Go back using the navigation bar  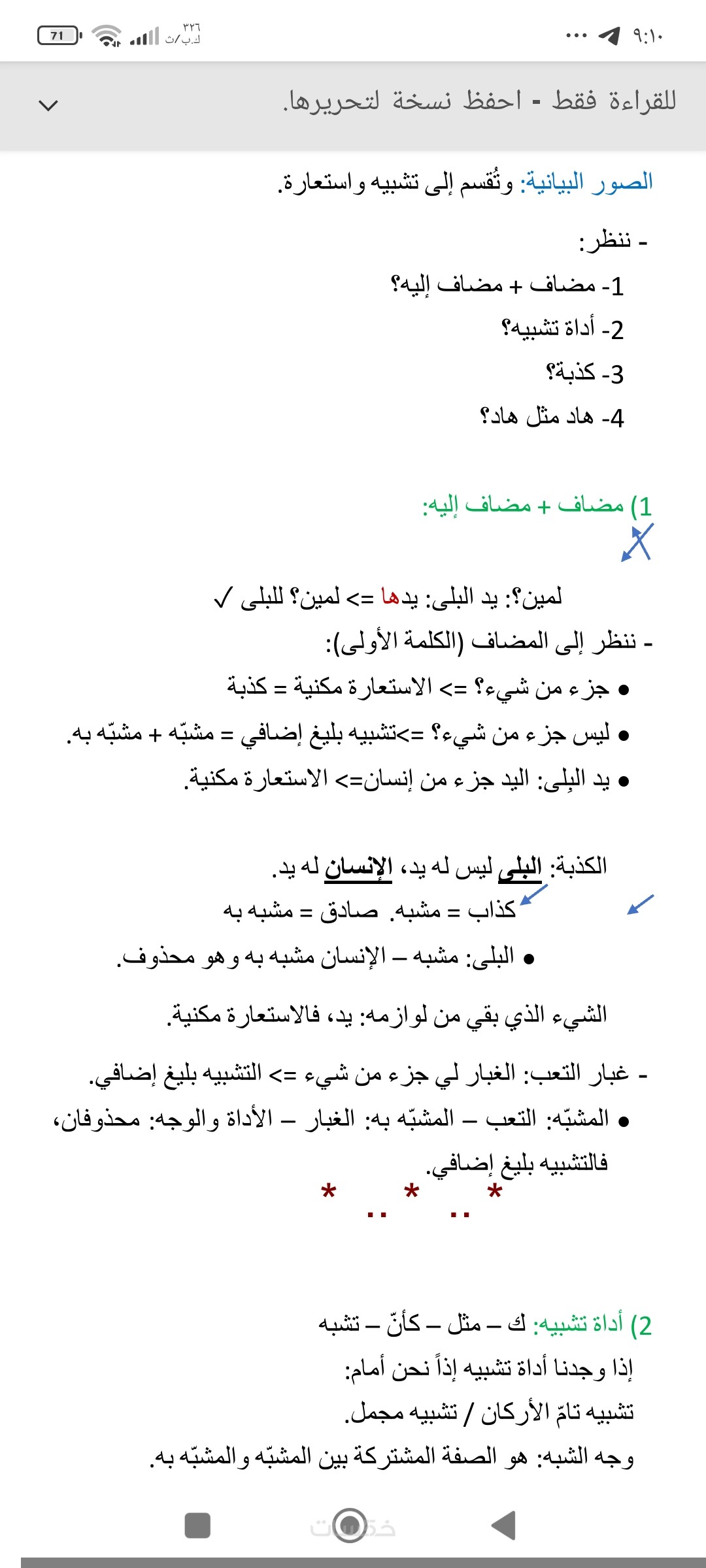(x=504, y=1525)
